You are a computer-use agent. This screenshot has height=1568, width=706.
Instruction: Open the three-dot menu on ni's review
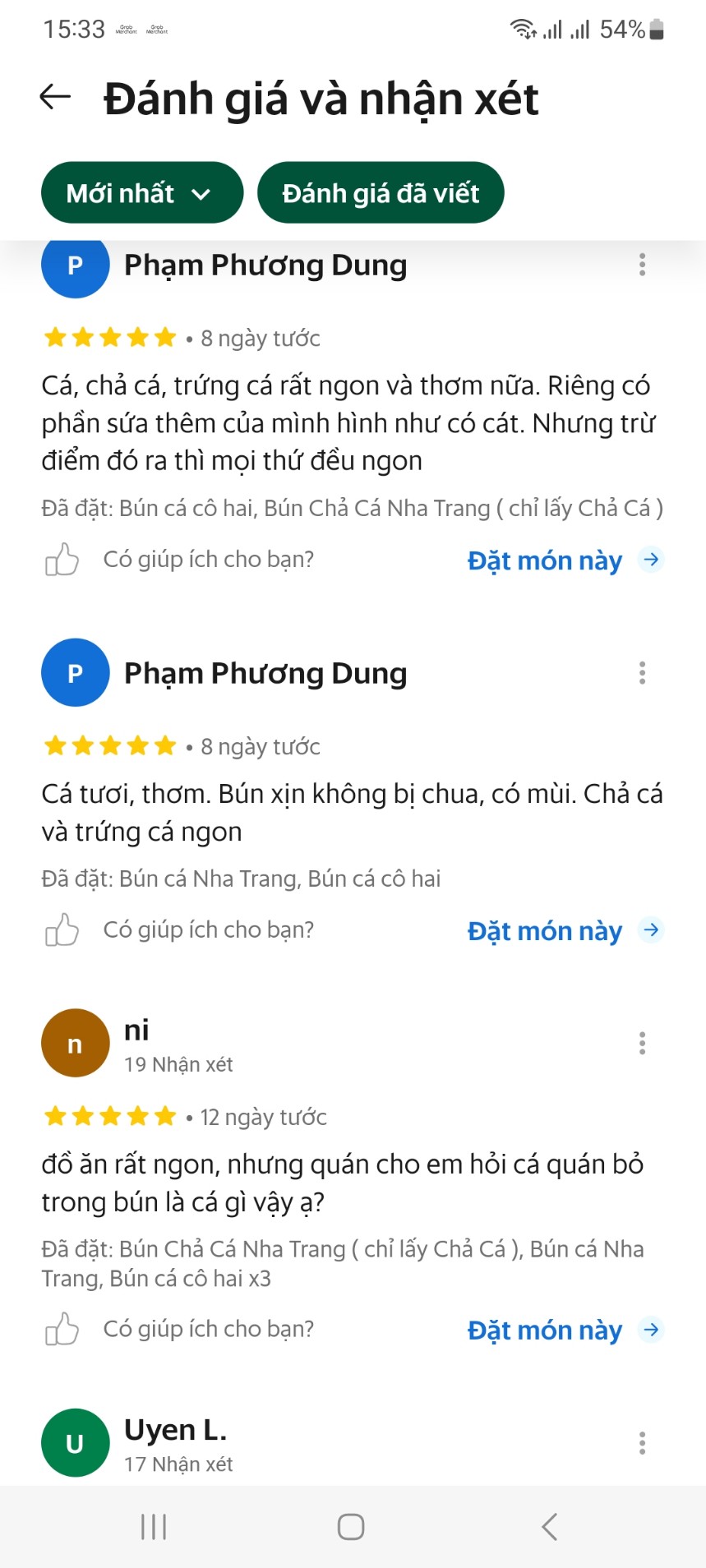[x=642, y=1044]
